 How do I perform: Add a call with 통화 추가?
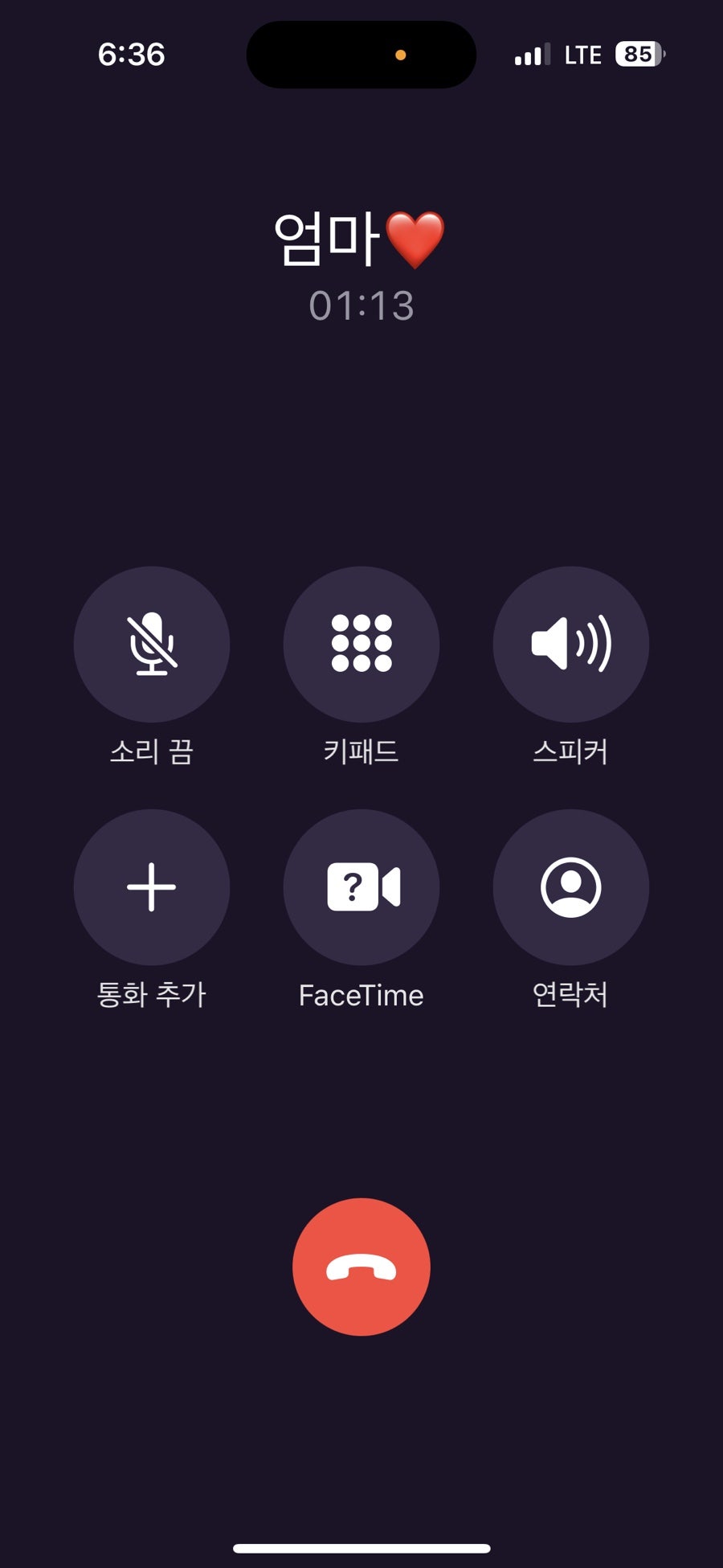pyautogui.click(x=152, y=887)
